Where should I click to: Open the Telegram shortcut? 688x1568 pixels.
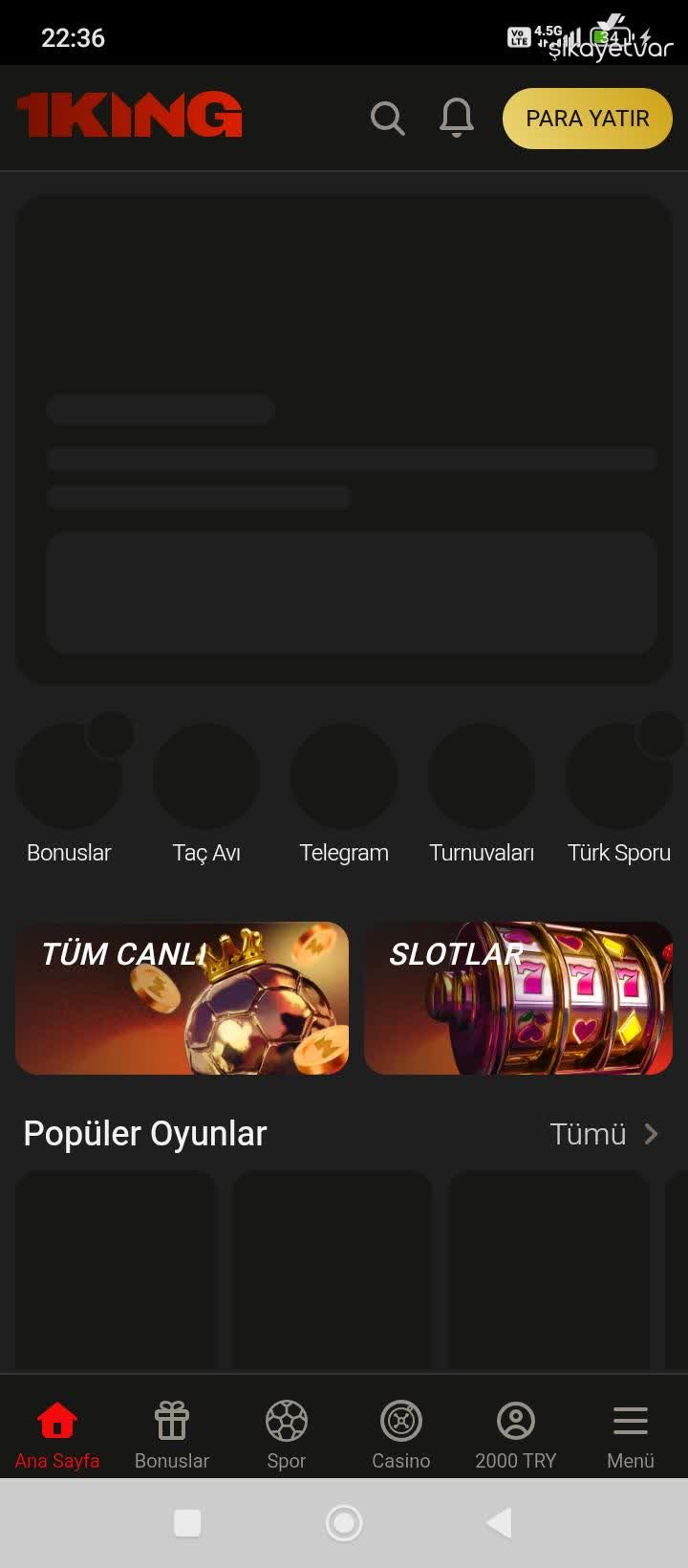344,776
